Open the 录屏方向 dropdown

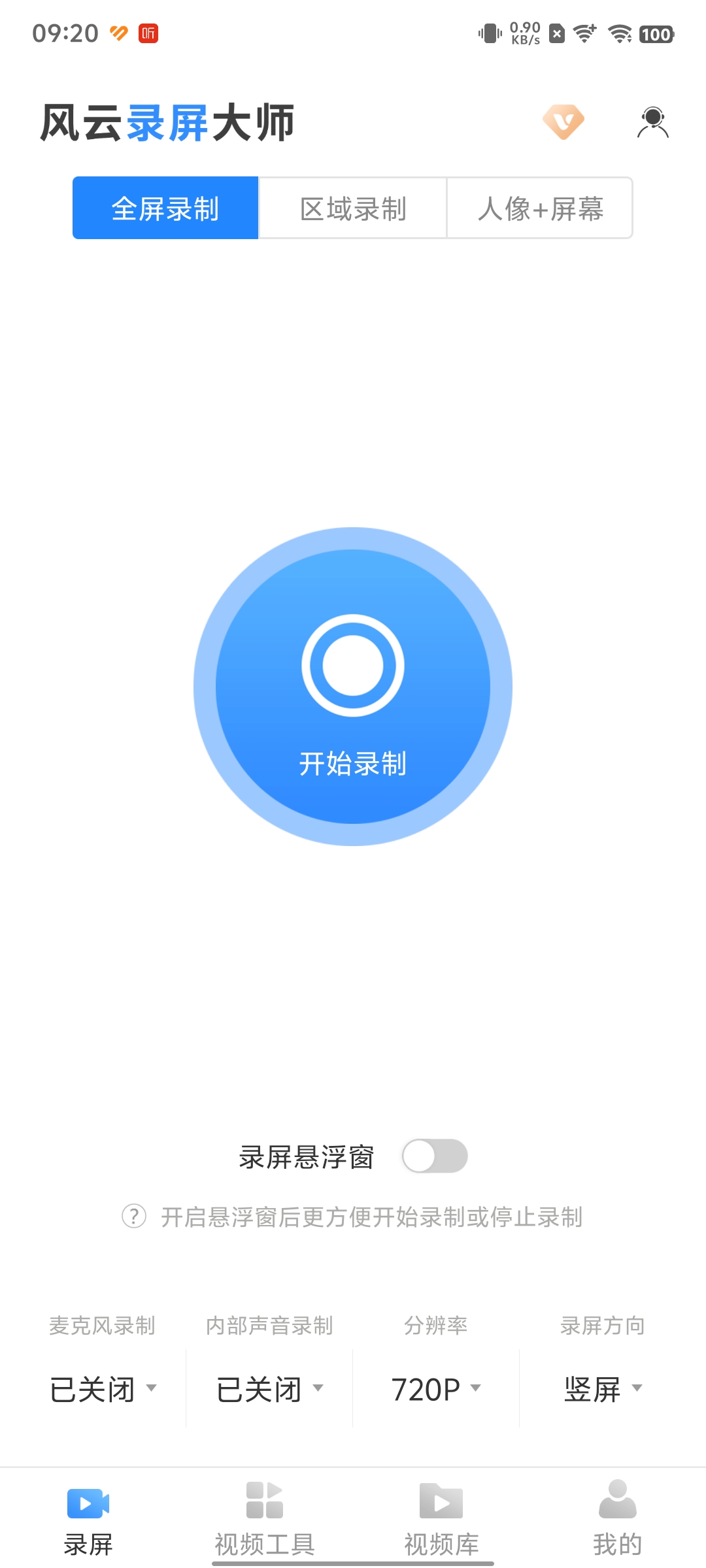(x=603, y=1389)
